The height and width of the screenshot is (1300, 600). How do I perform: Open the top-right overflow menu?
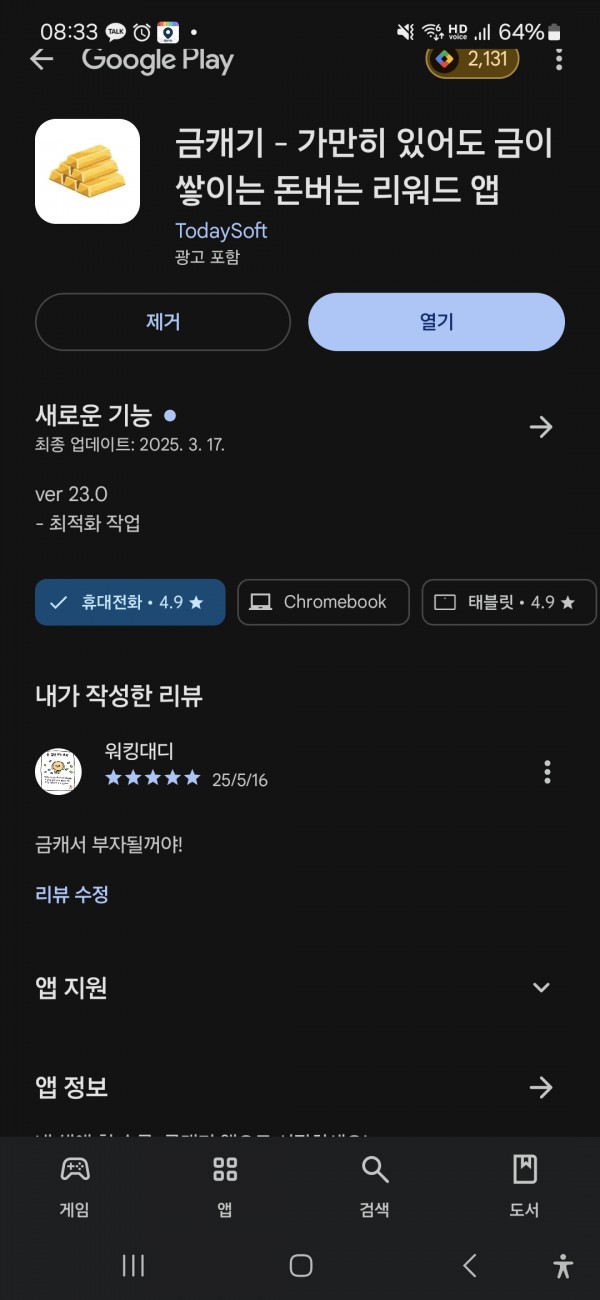[559, 59]
